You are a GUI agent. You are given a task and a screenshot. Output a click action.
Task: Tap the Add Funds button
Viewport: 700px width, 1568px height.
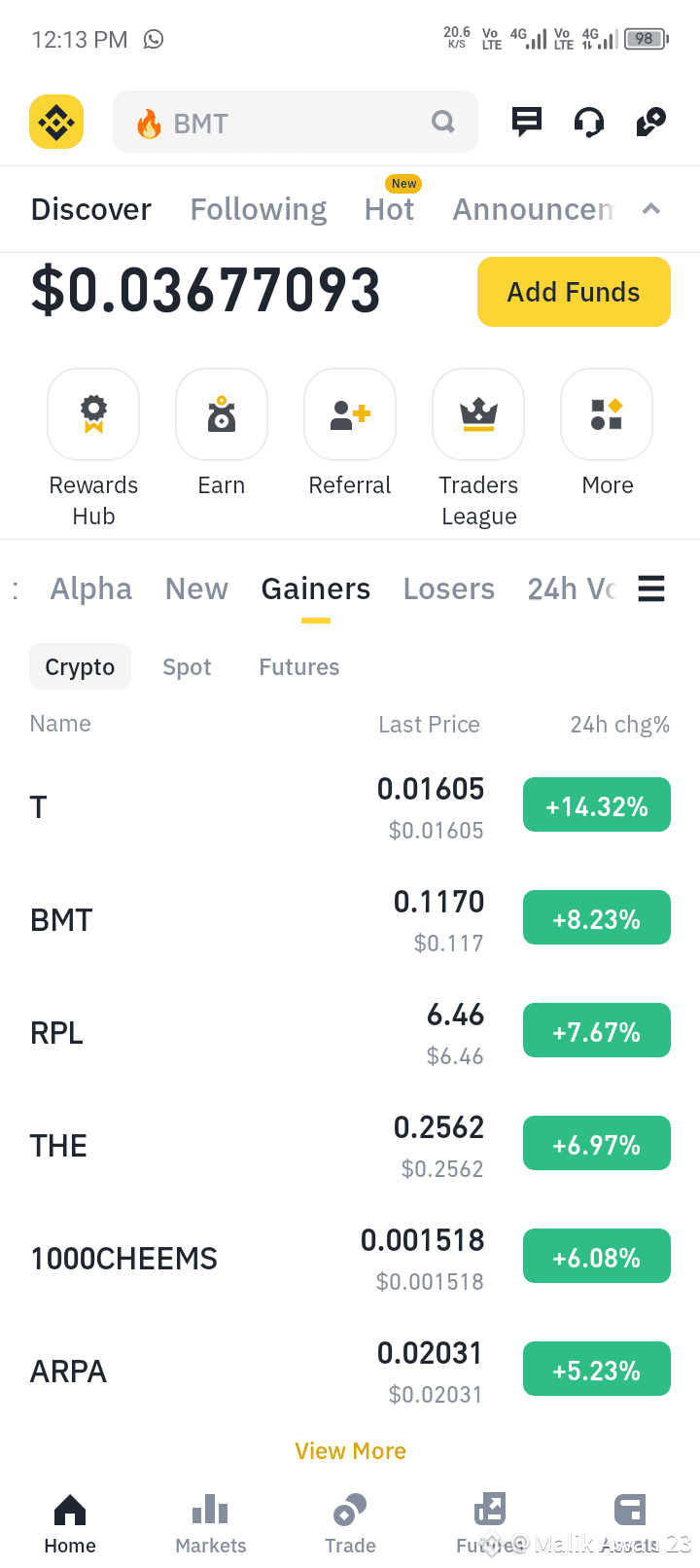(574, 291)
